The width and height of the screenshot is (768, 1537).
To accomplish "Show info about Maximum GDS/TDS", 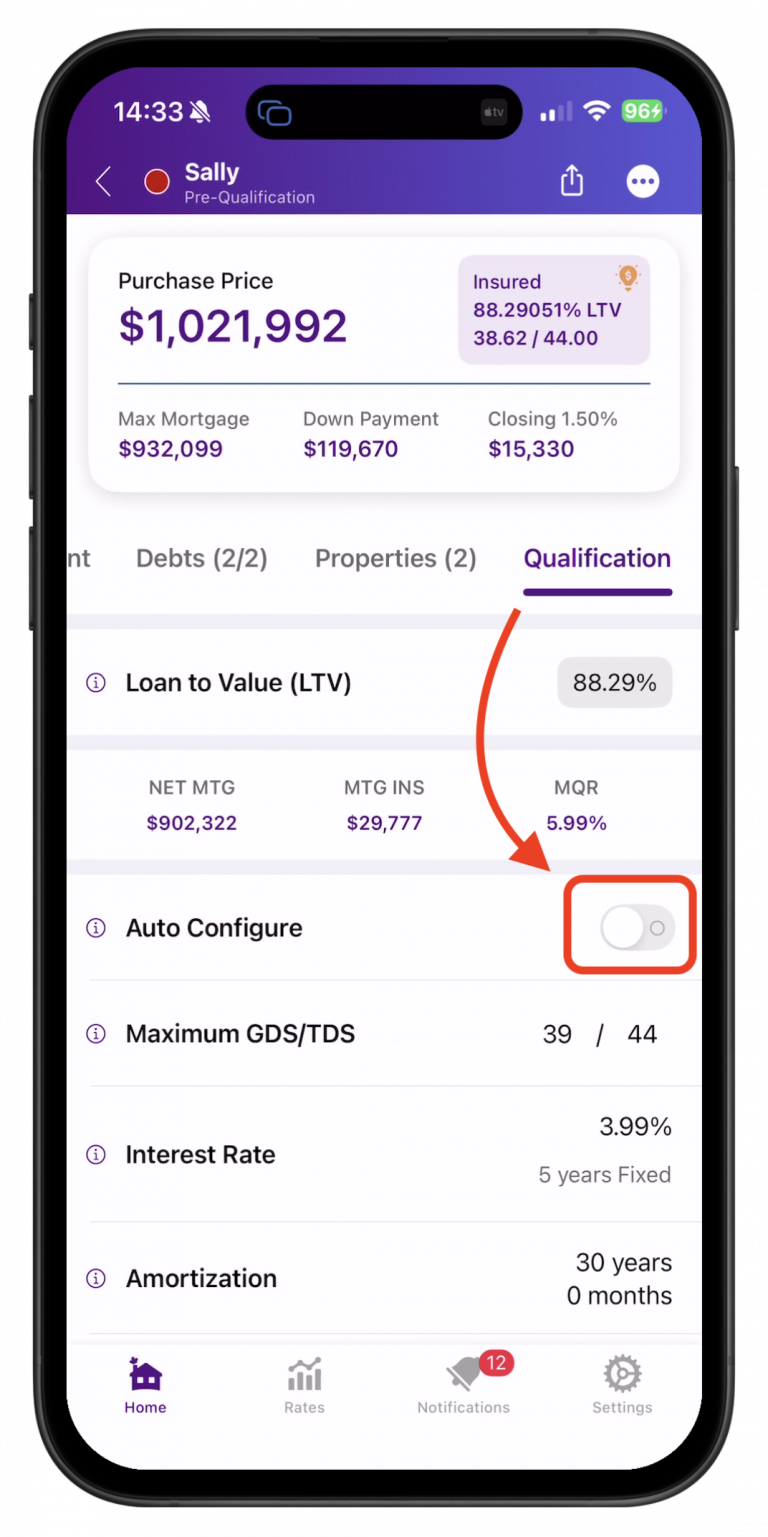I will click(x=96, y=1034).
